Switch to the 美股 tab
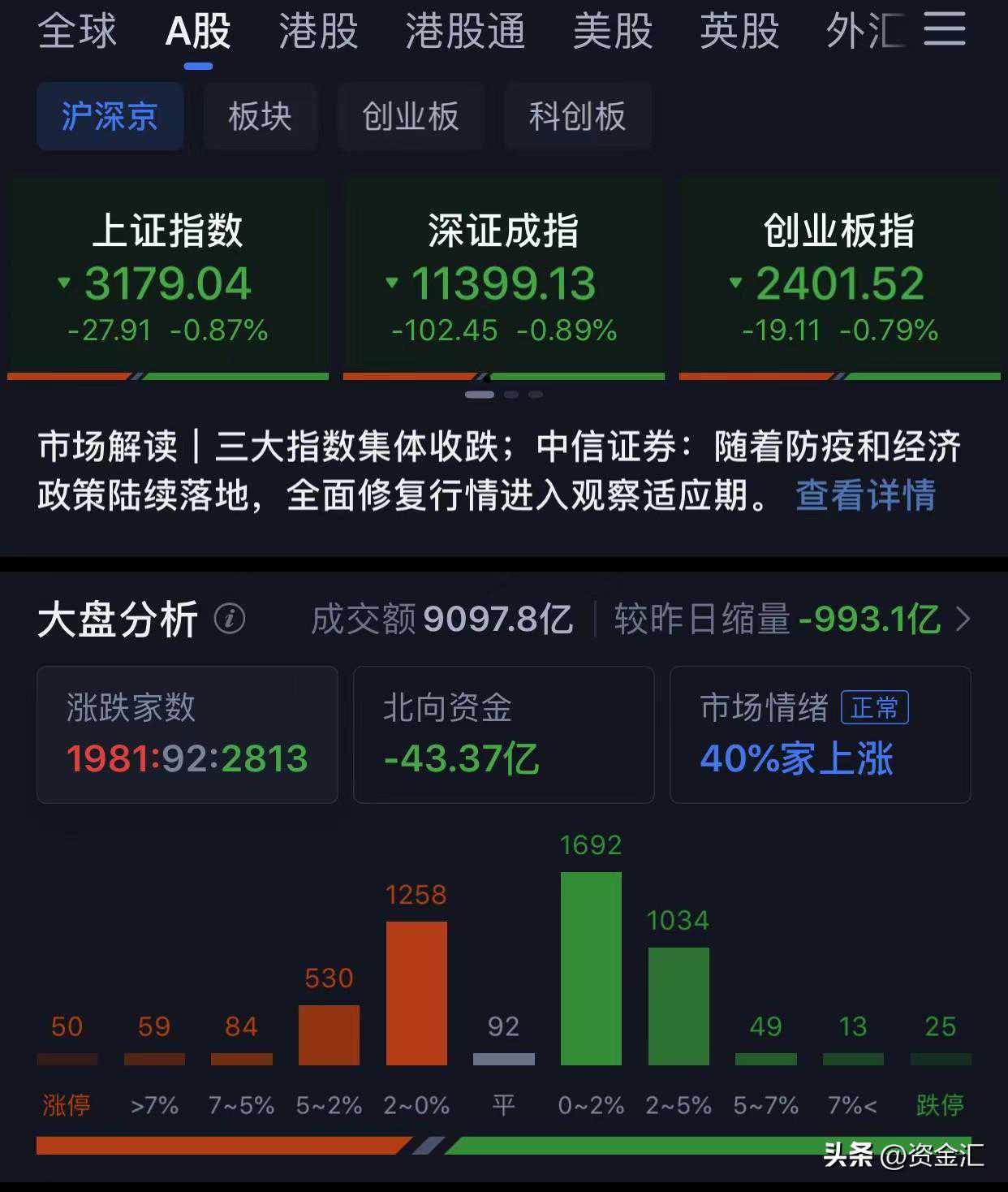 [x=613, y=32]
